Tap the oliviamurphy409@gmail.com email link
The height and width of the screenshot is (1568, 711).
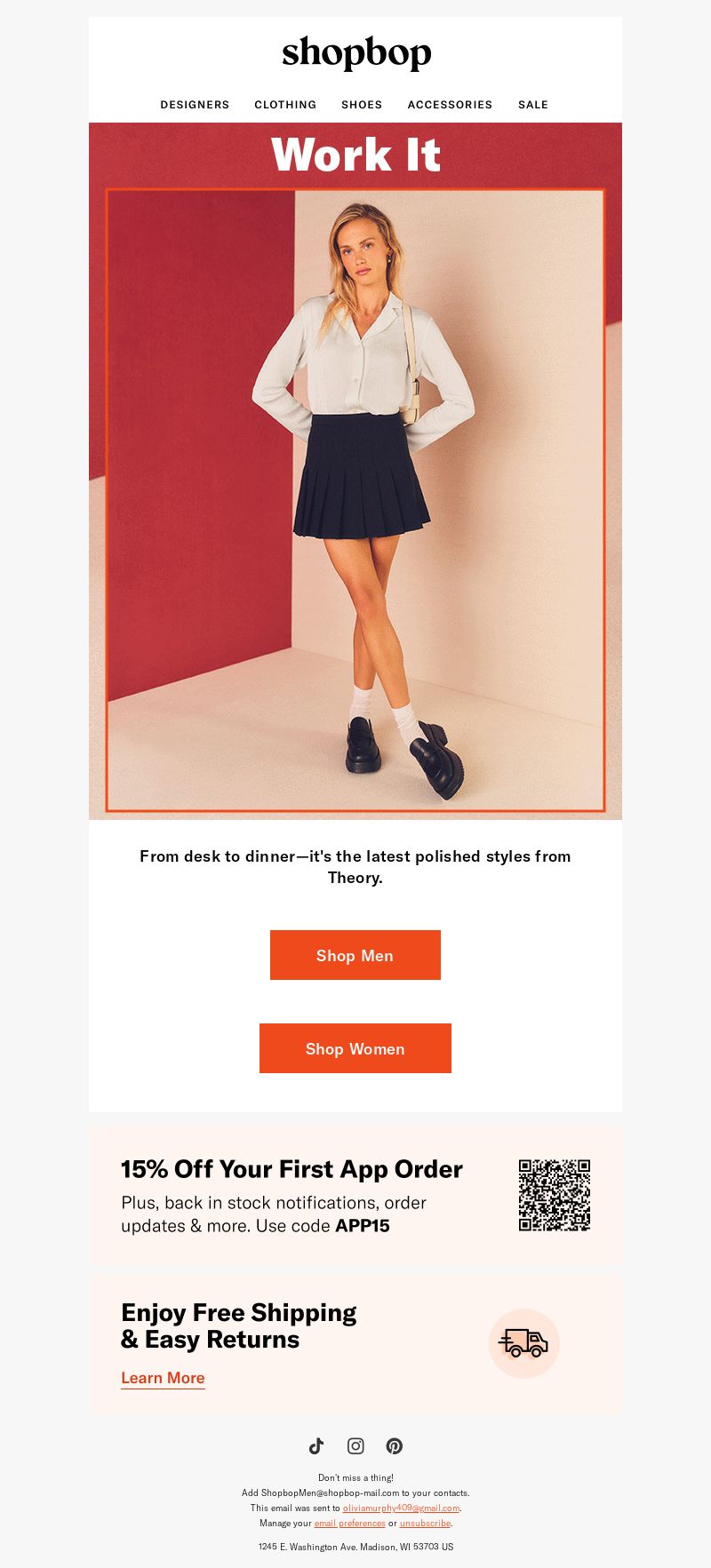401,1508
